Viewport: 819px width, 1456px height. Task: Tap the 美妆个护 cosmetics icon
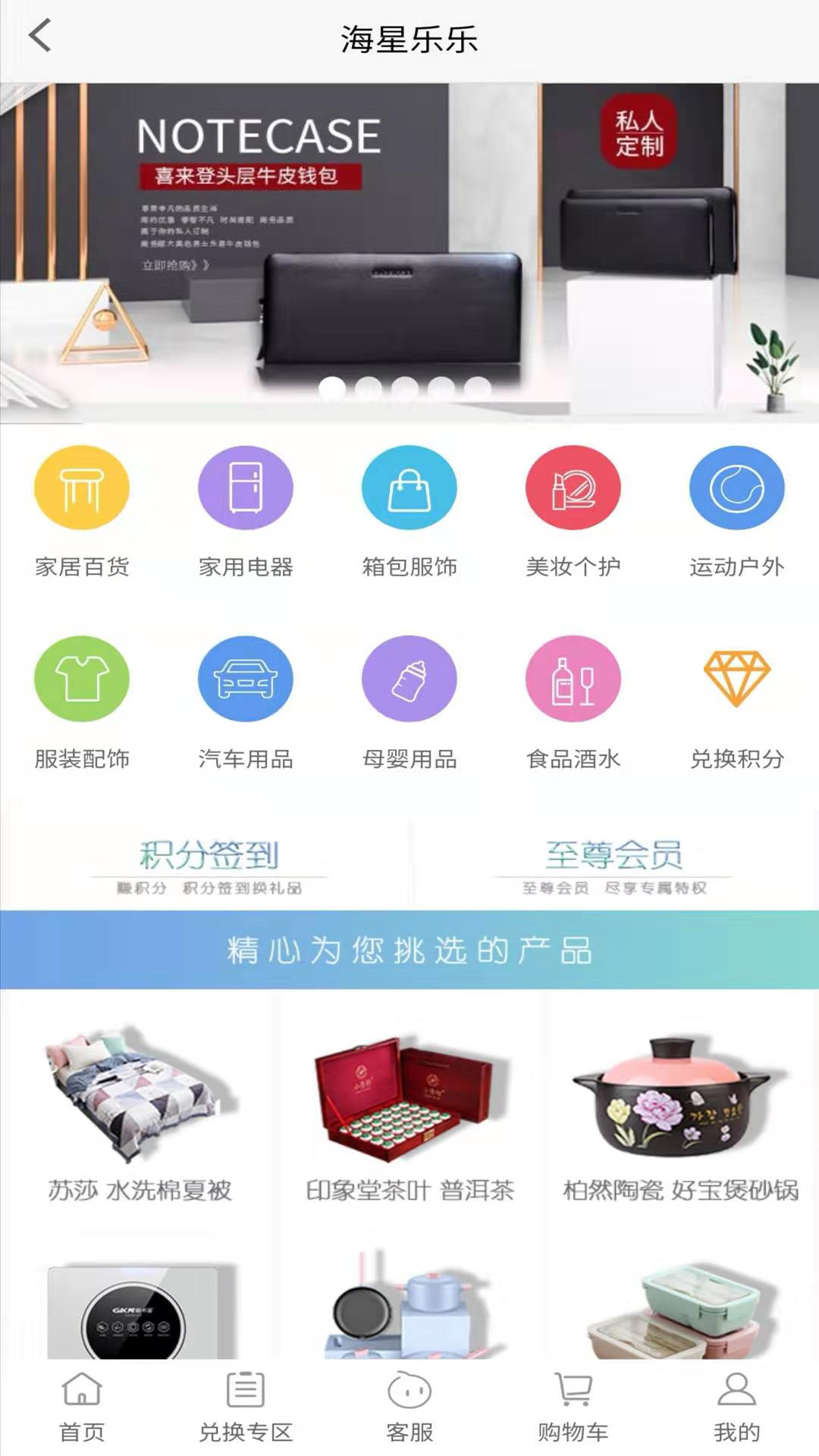[x=573, y=488]
